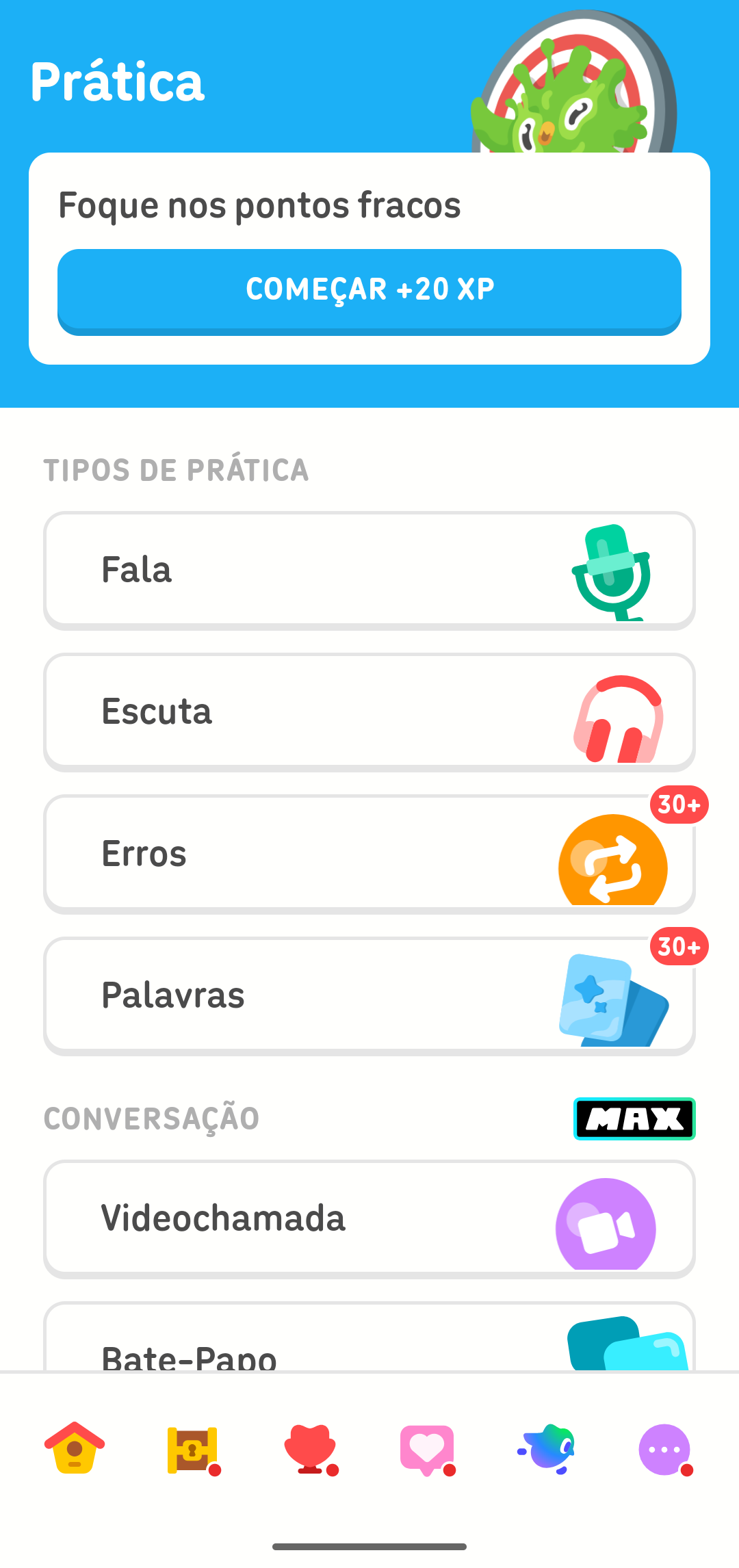This screenshot has width=739, height=1568.
Task: Tap the MAX badge beside CONVERSAÇÃO
Action: pyautogui.click(x=634, y=1119)
